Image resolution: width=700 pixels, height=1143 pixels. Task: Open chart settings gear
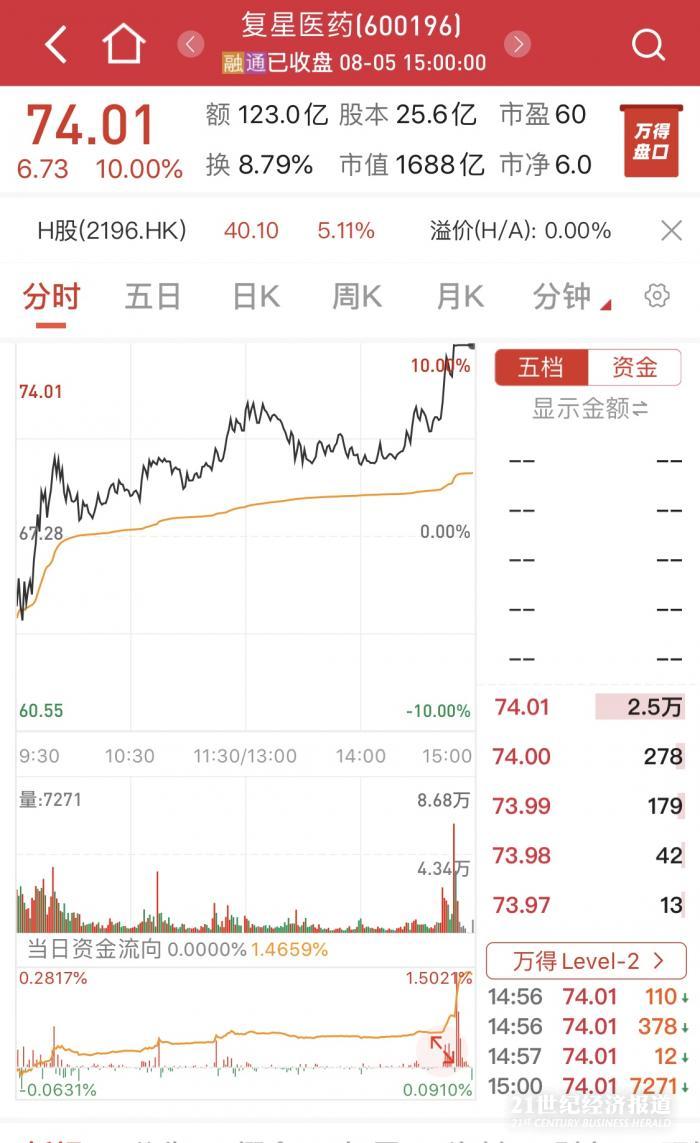(657, 296)
